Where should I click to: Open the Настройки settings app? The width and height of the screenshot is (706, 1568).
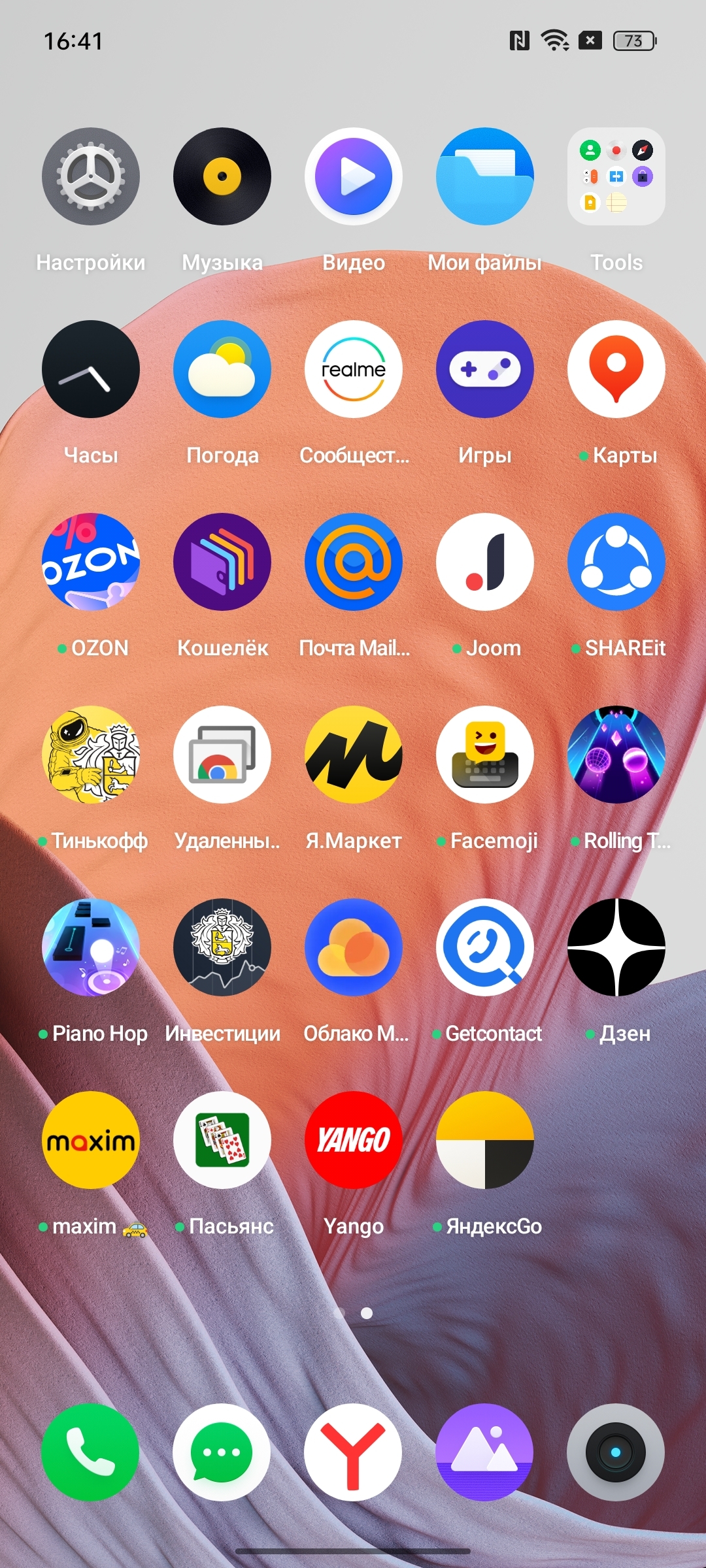(x=91, y=176)
